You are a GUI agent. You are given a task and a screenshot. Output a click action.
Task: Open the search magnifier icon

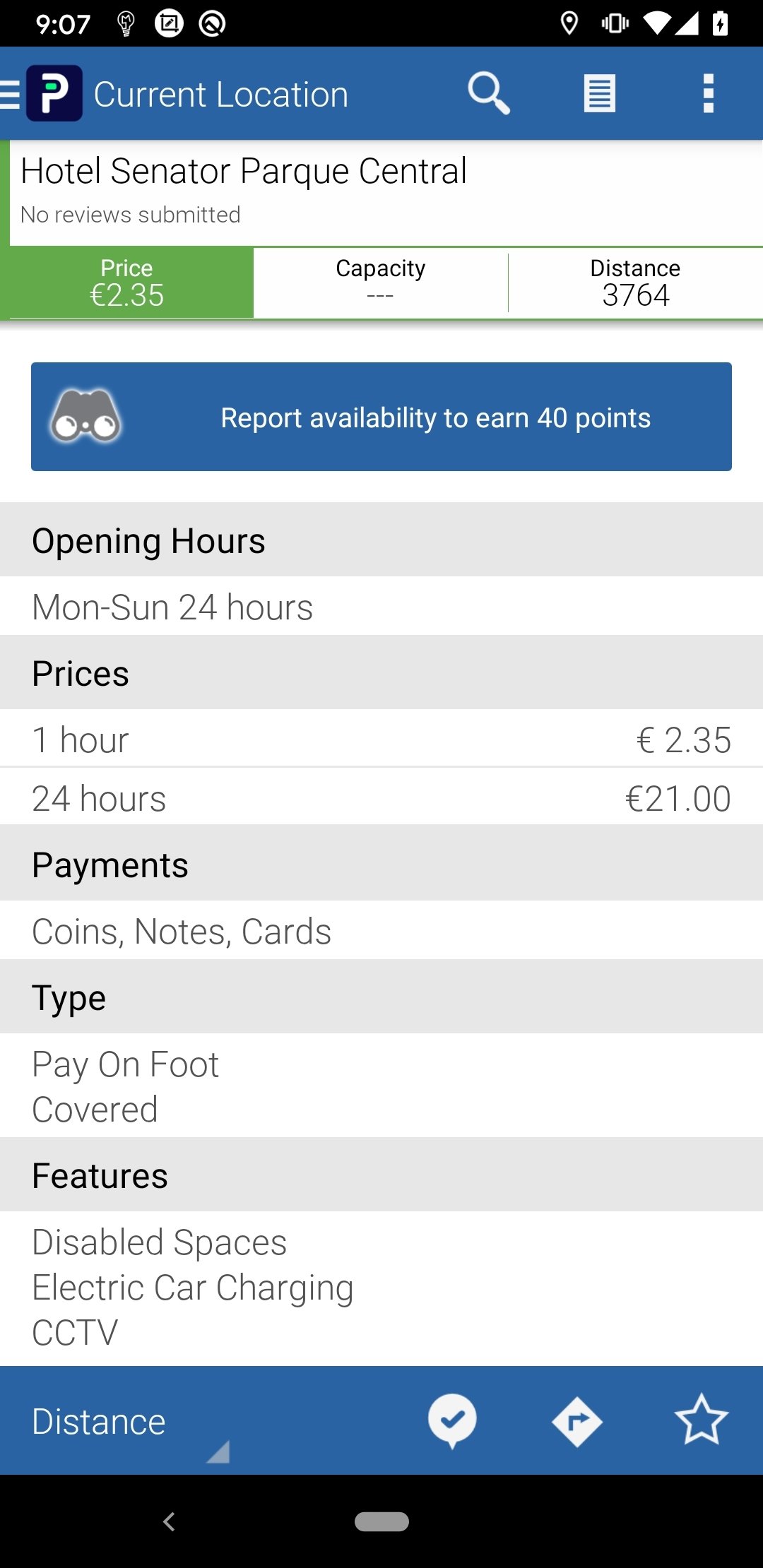(x=488, y=93)
